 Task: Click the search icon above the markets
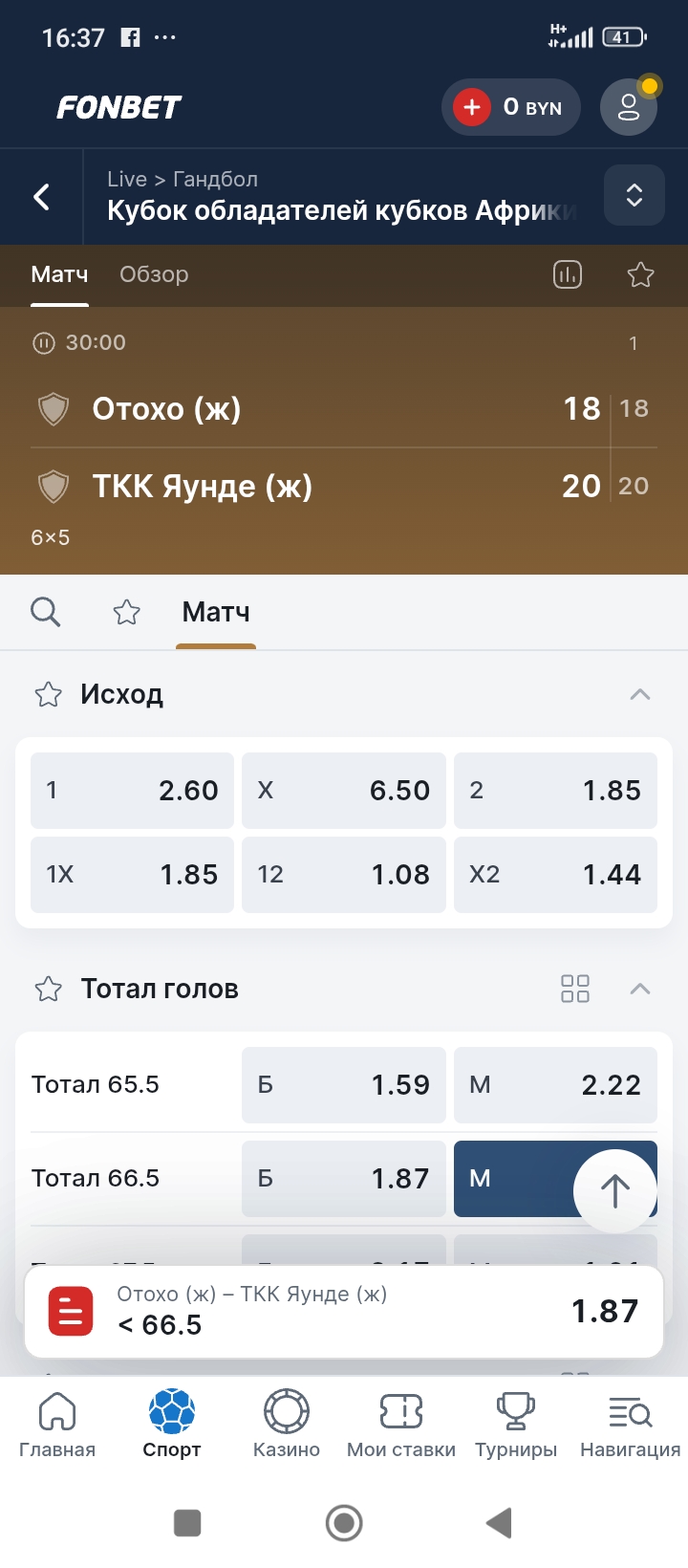pyautogui.click(x=45, y=612)
